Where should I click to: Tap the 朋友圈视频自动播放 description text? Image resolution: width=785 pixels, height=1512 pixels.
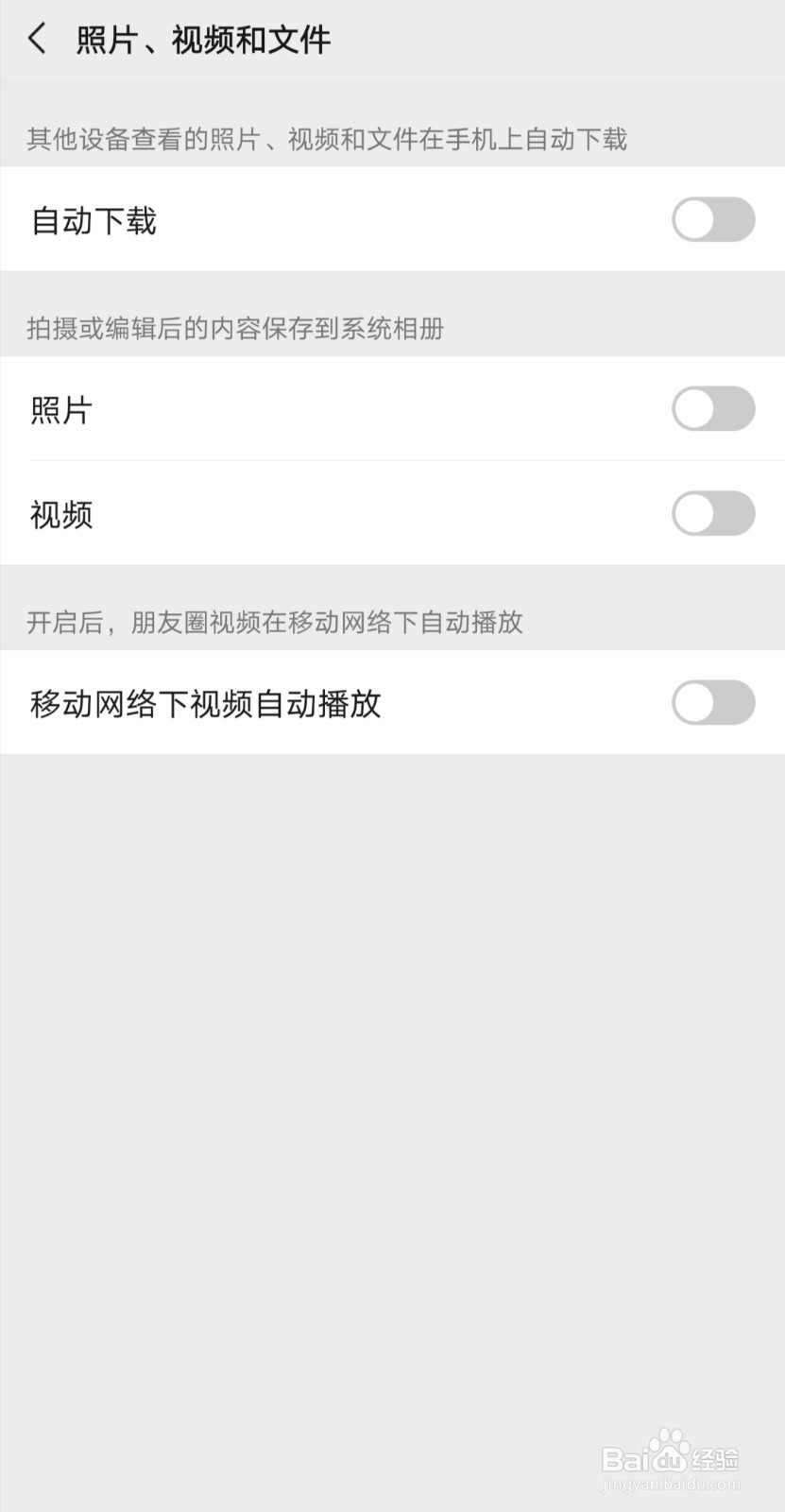[277, 622]
